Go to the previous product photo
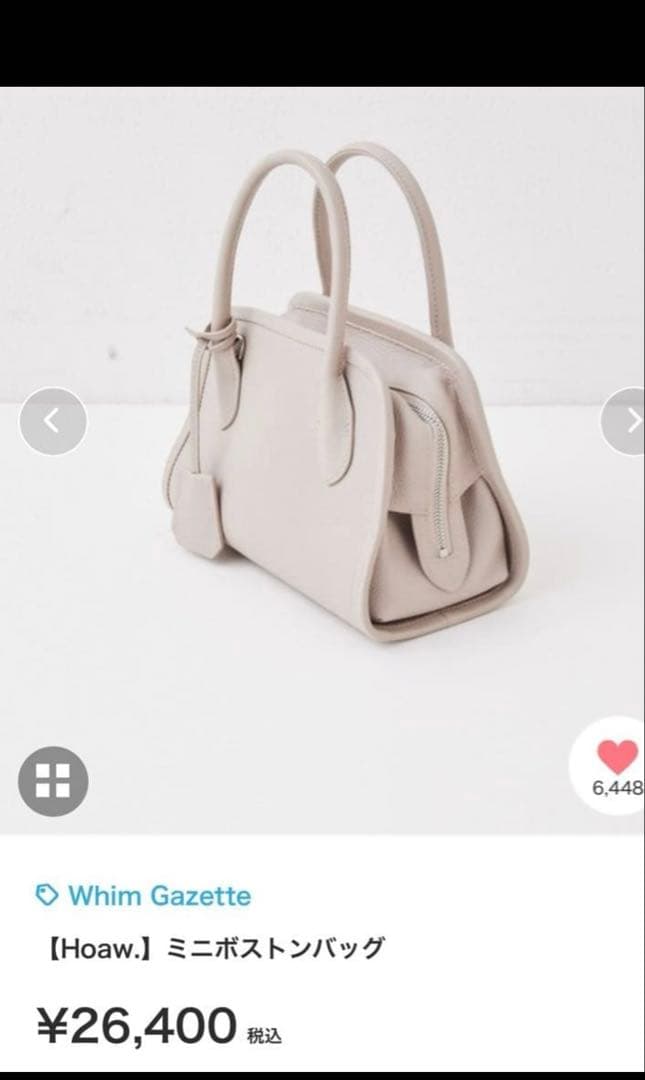 (53, 421)
